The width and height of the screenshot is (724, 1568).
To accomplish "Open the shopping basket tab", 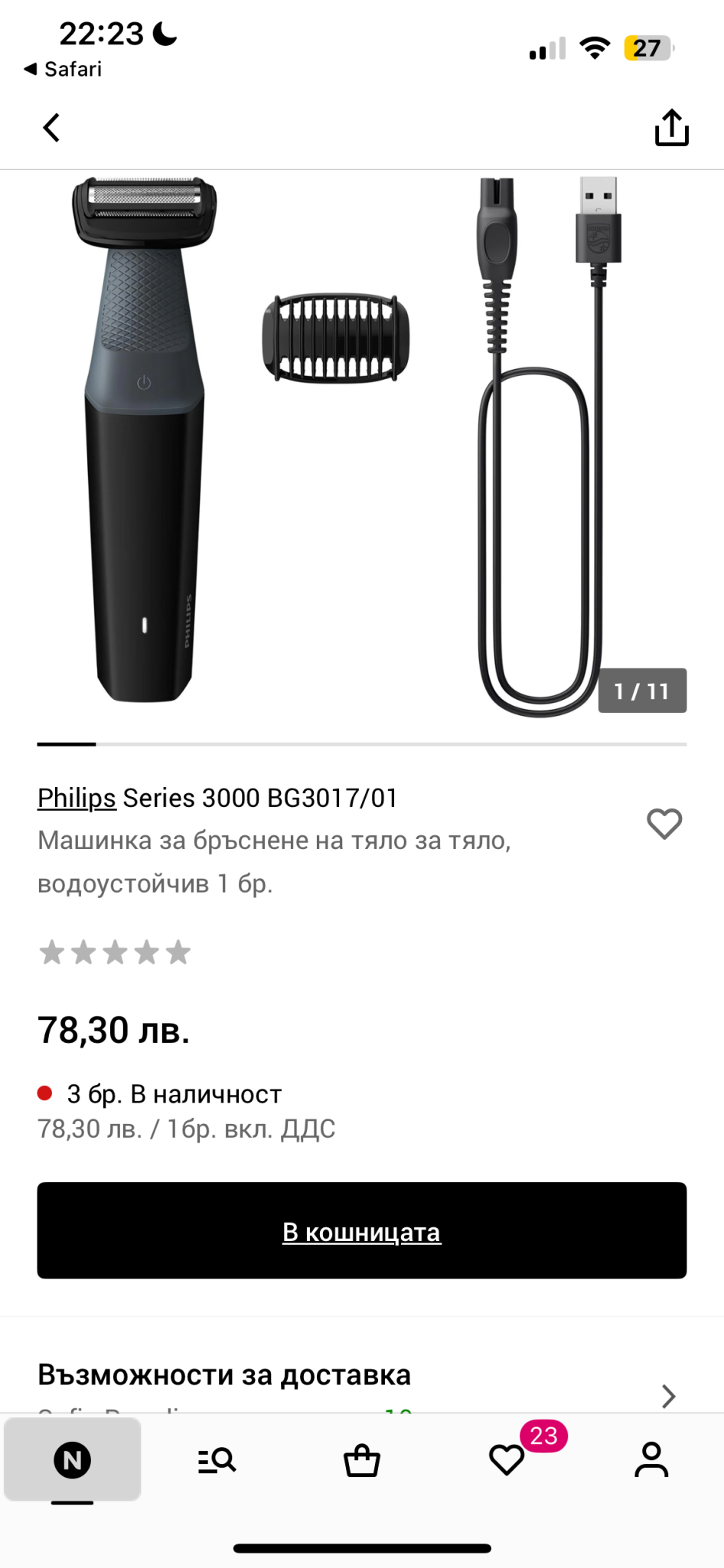I will pos(362,1460).
